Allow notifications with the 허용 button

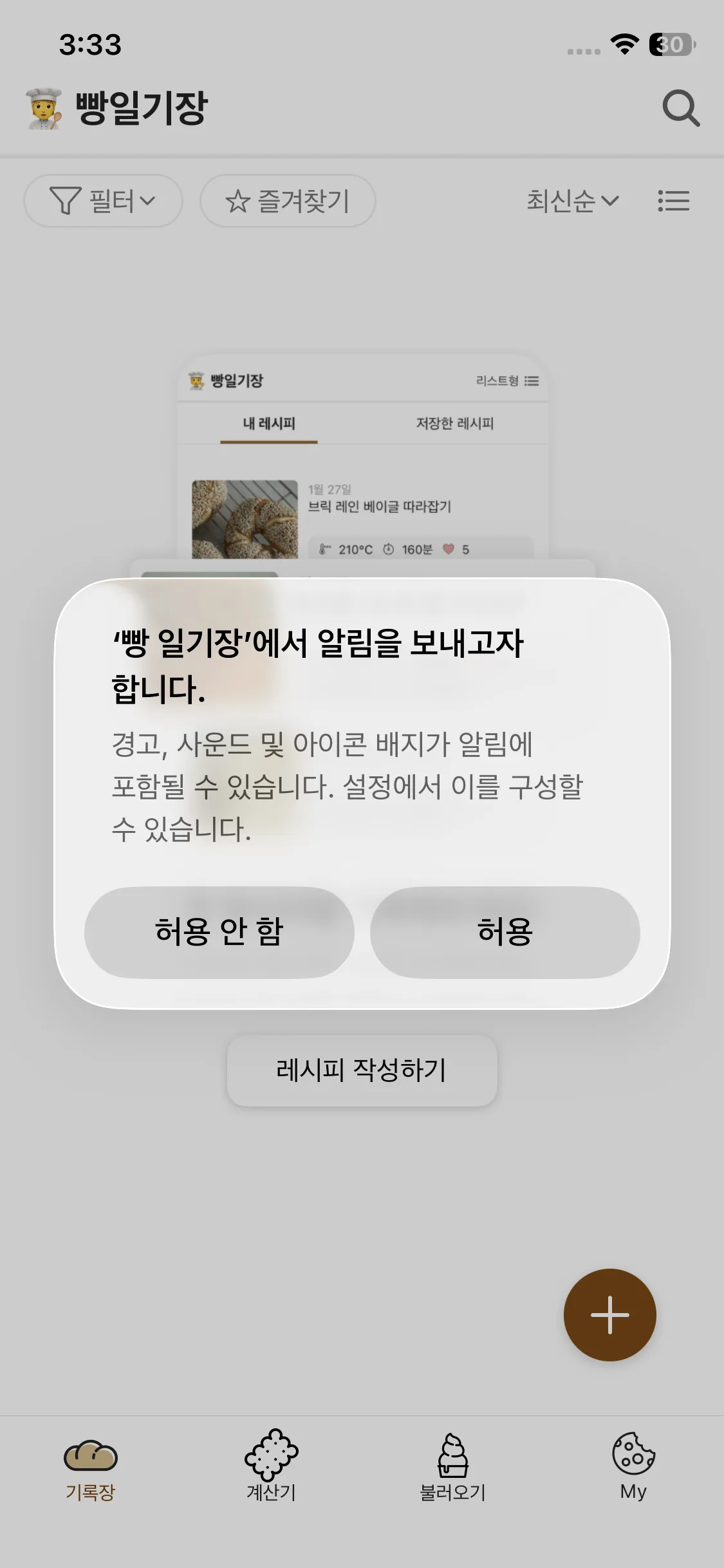click(x=505, y=932)
